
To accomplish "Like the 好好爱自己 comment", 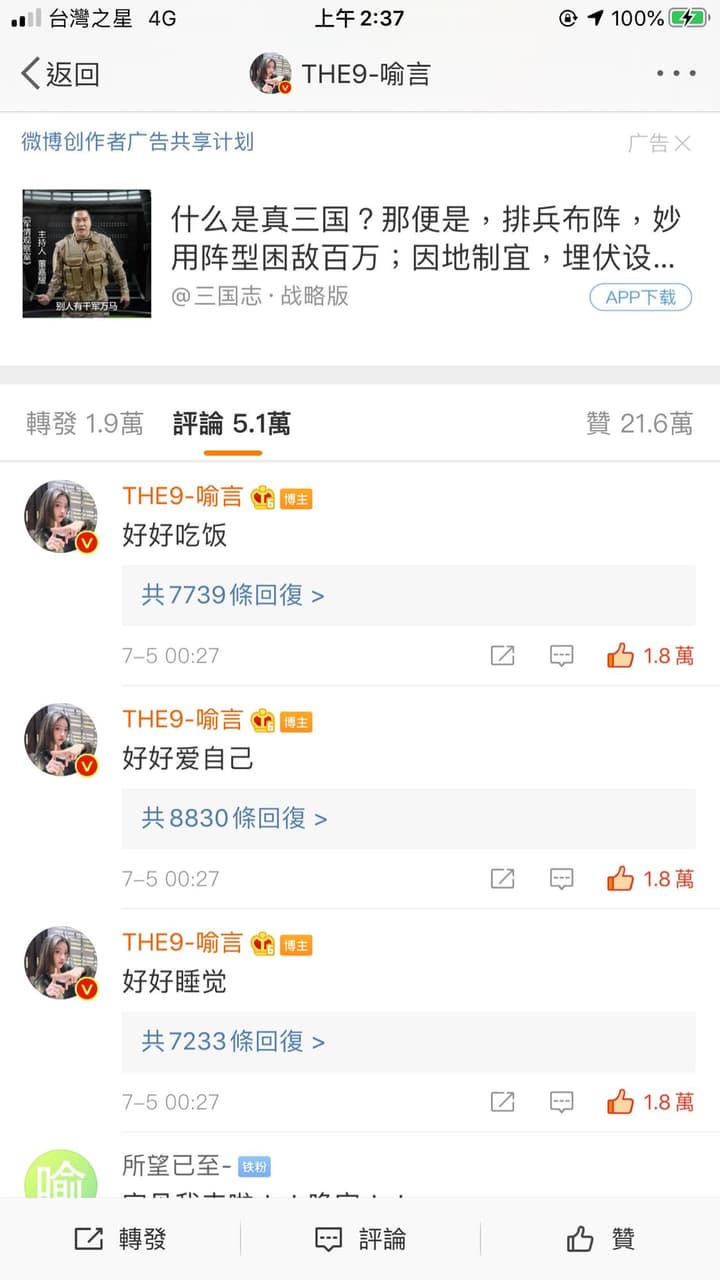I will 650,879.
